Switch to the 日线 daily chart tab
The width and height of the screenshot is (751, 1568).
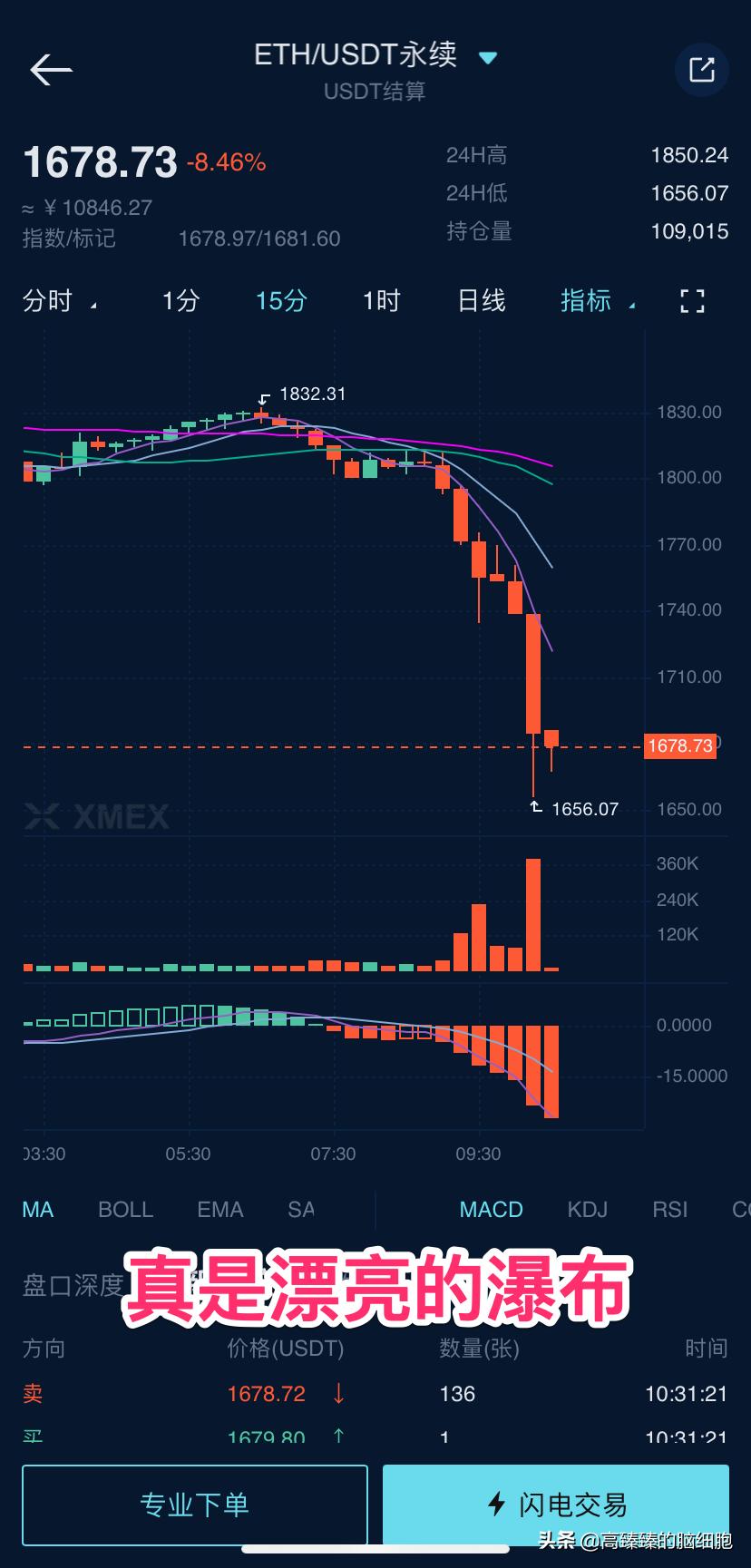pyautogui.click(x=481, y=301)
